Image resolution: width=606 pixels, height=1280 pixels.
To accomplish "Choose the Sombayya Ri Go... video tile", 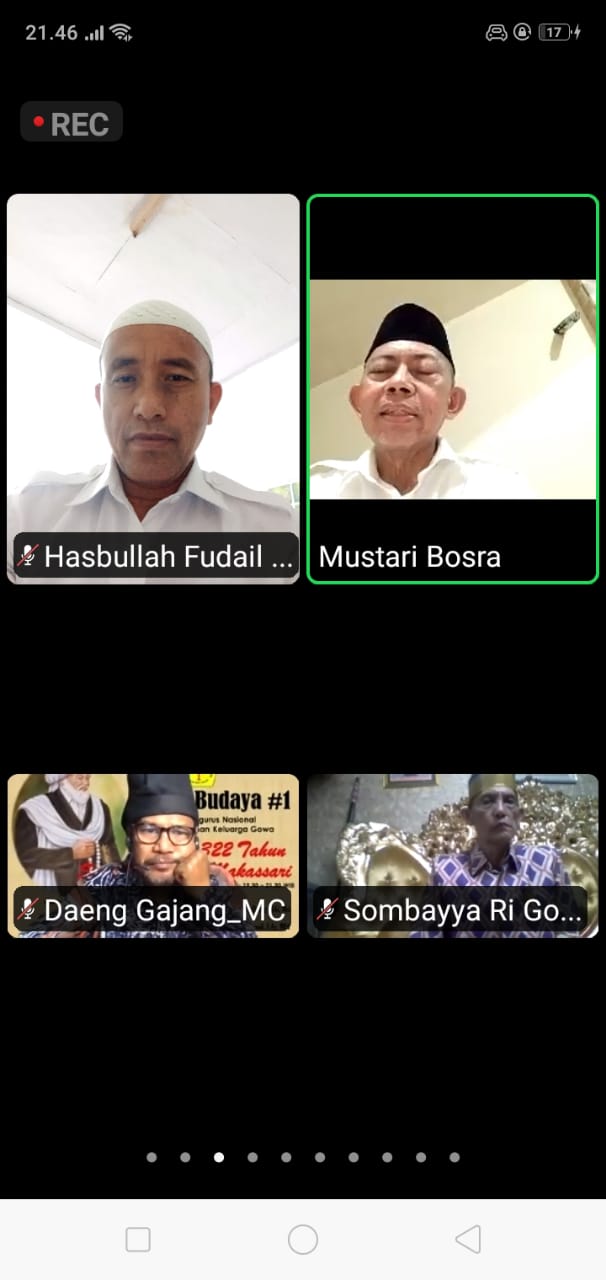I will (x=452, y=855).
